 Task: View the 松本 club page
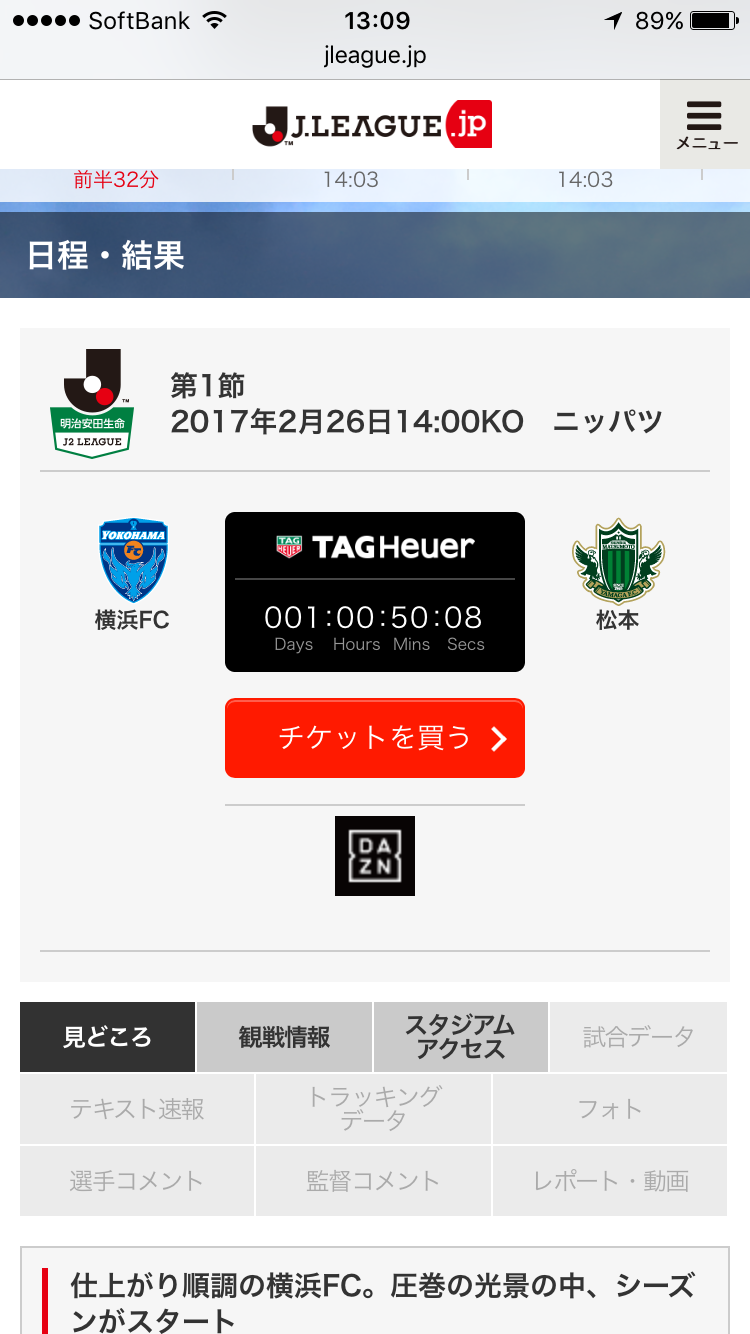(x=618, y=573)
